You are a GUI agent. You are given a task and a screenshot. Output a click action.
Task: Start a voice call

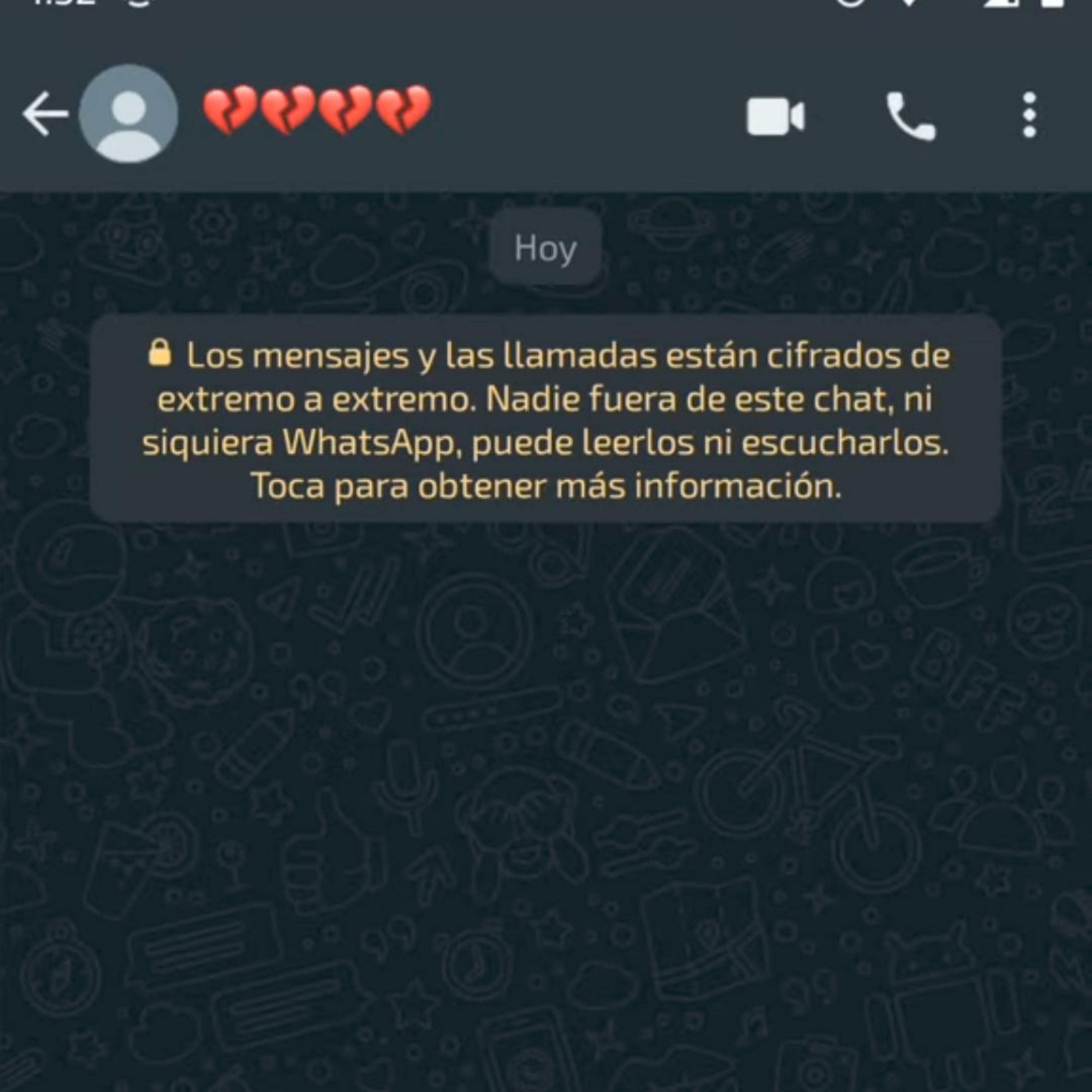coord(910,116)
